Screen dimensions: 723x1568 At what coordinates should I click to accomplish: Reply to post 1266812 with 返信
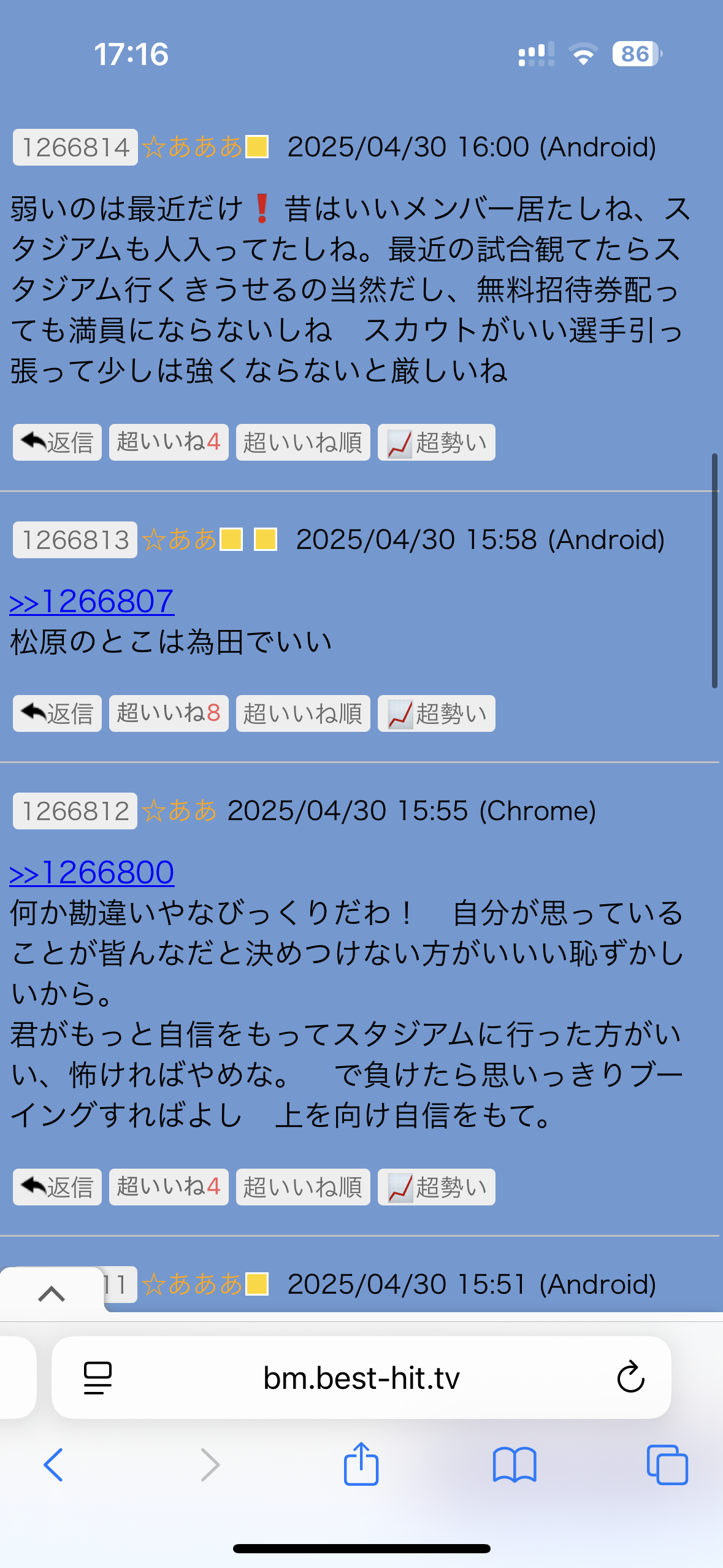click(57, 1187)
